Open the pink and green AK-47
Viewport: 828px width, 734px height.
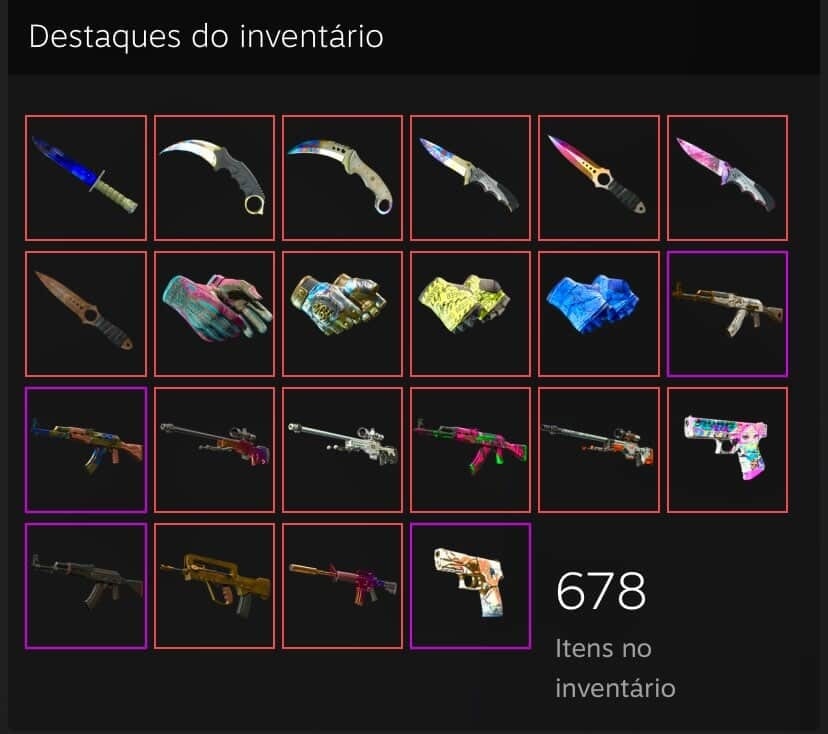[470, 449]
